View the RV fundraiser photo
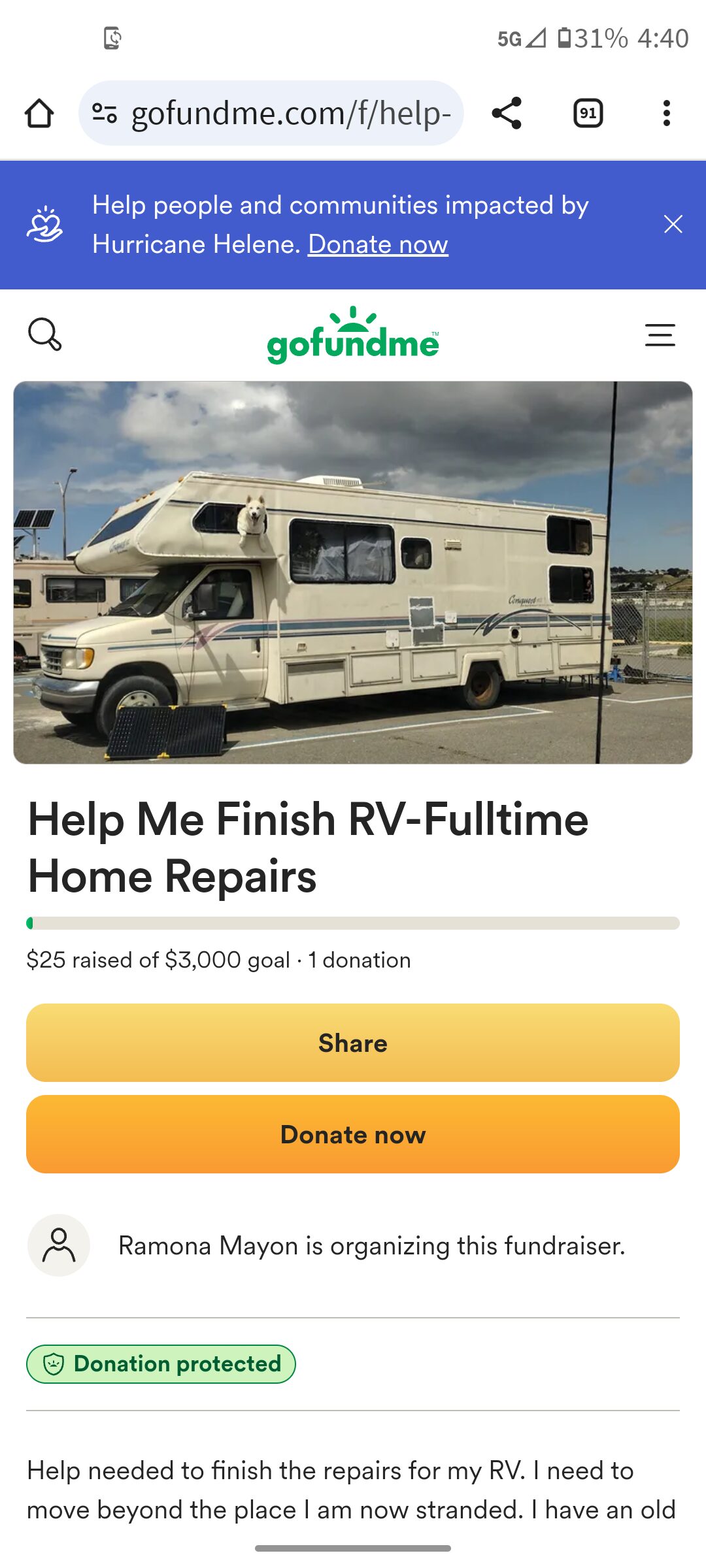Screen dimensions: 706x1568 (353, 572)
